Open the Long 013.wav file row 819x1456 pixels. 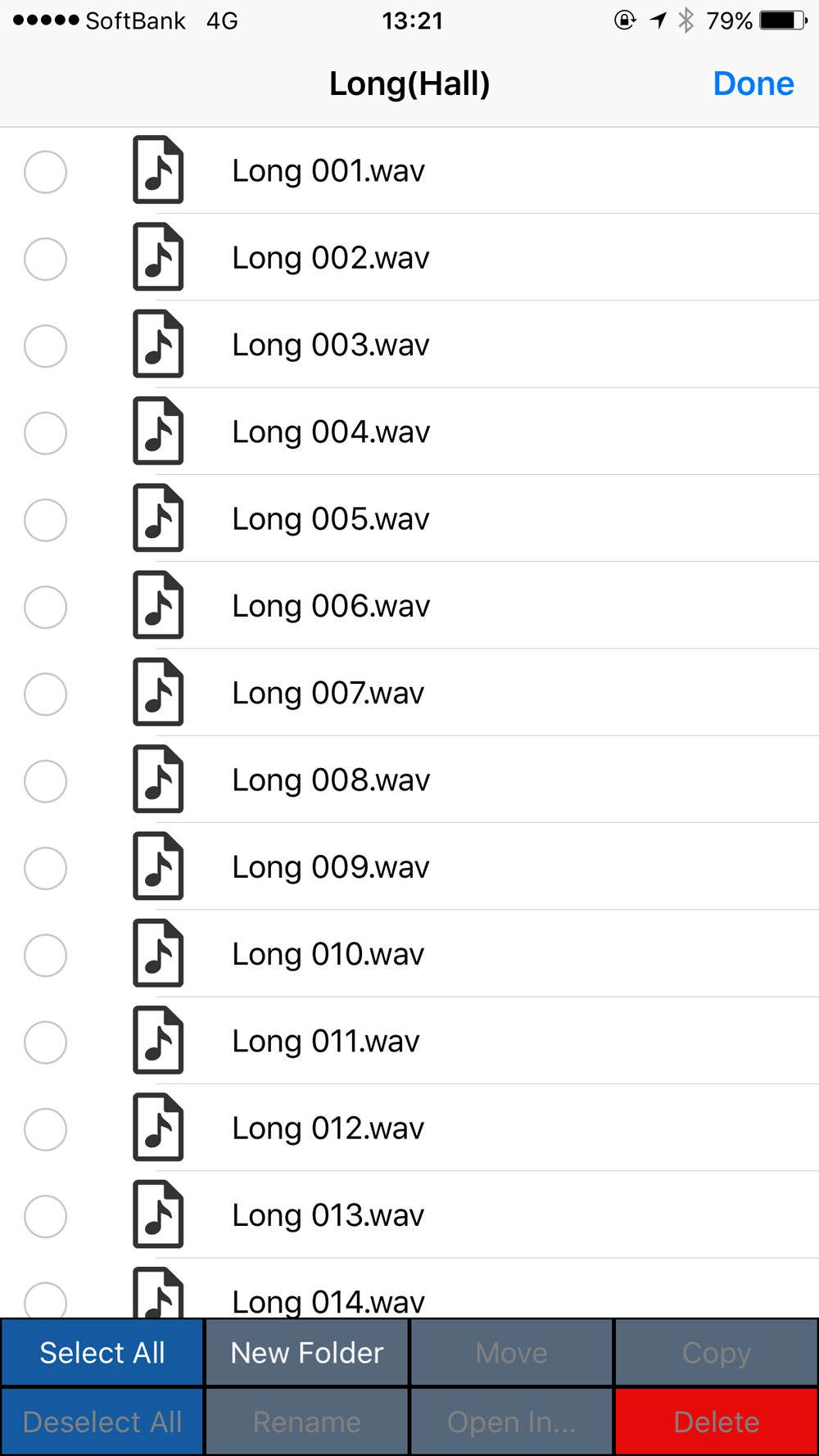[x=409, y=1215]
